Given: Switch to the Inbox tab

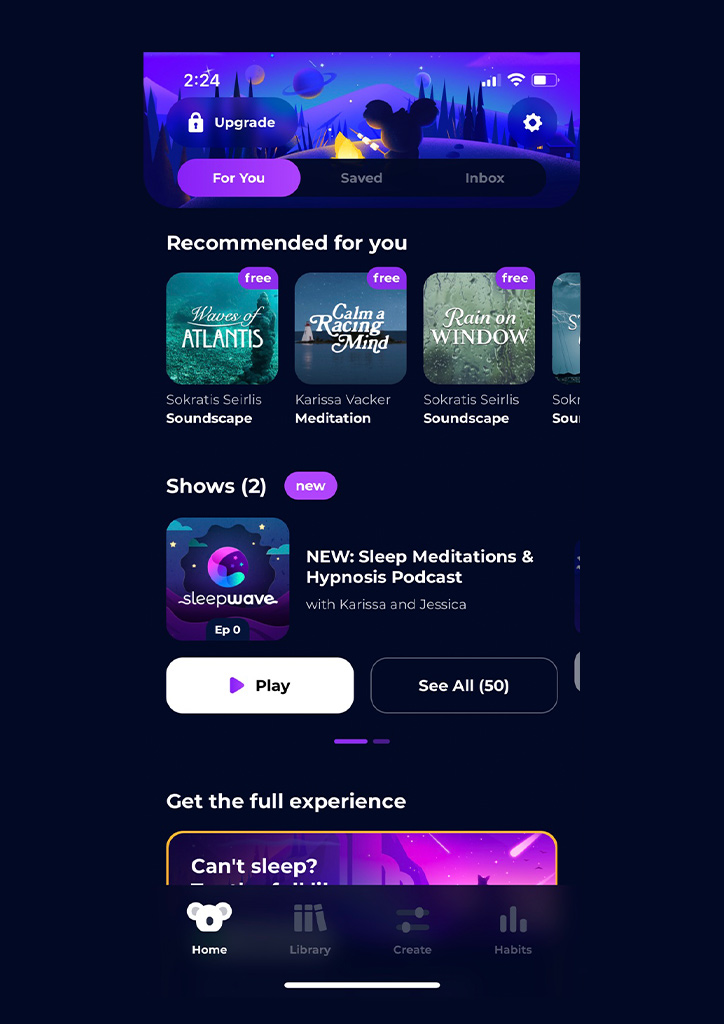Looking at the screenshot, I should coord(484,178).
